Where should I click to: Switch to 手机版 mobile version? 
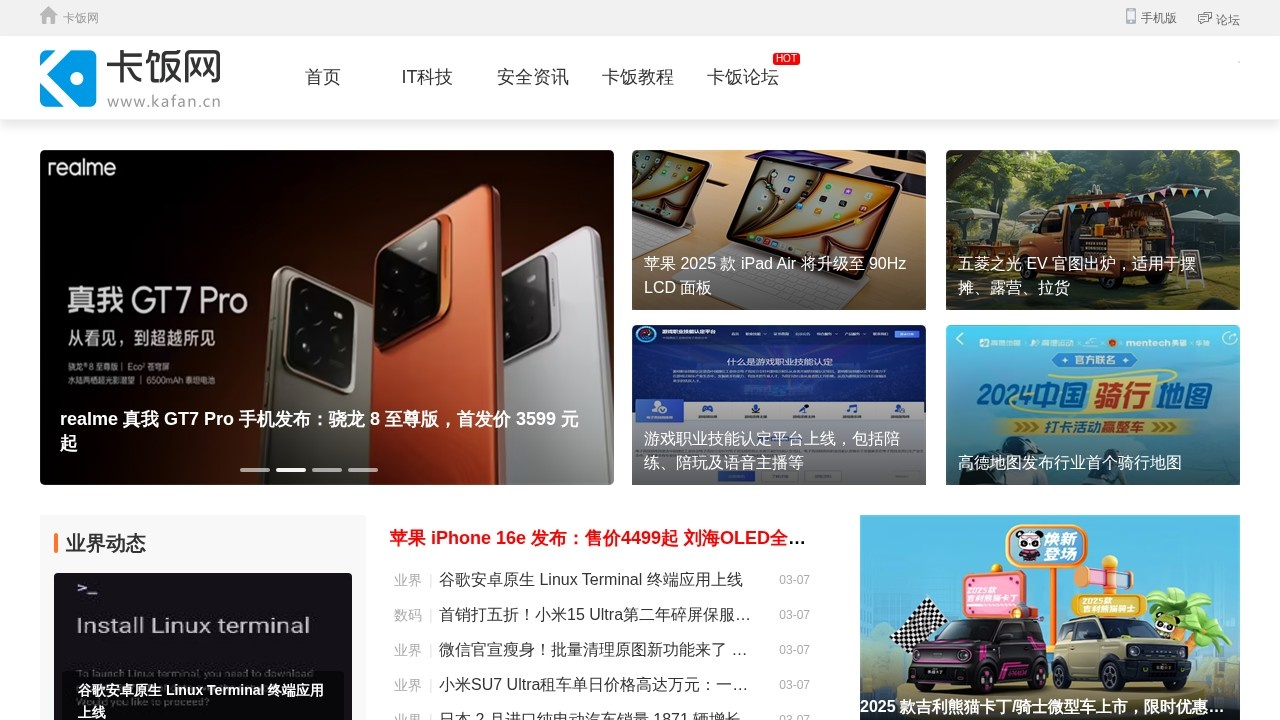[x=1151, y=18]
